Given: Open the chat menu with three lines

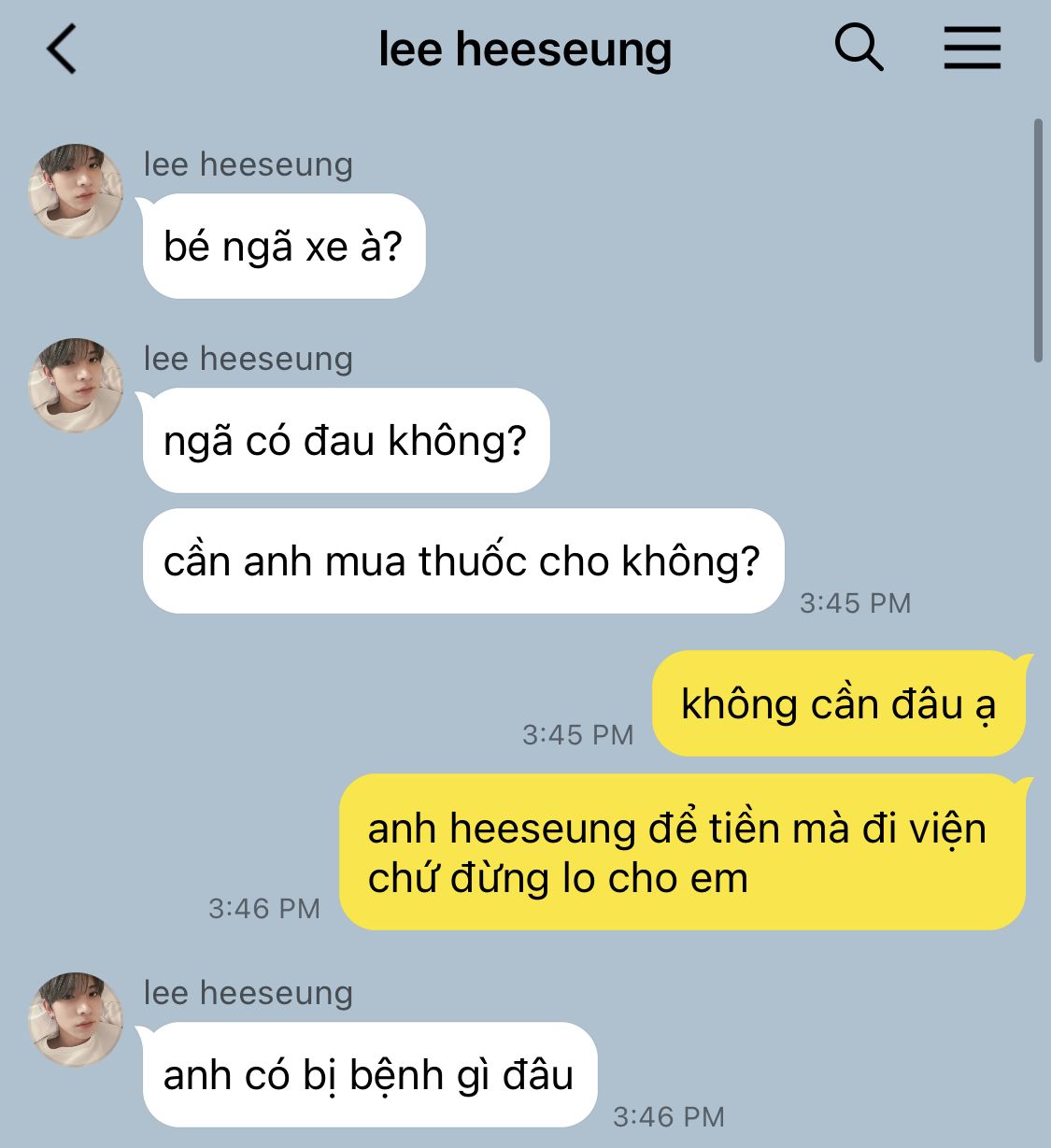Looking at the screenshot, I should pyautogui.click(x=972, y=48).
